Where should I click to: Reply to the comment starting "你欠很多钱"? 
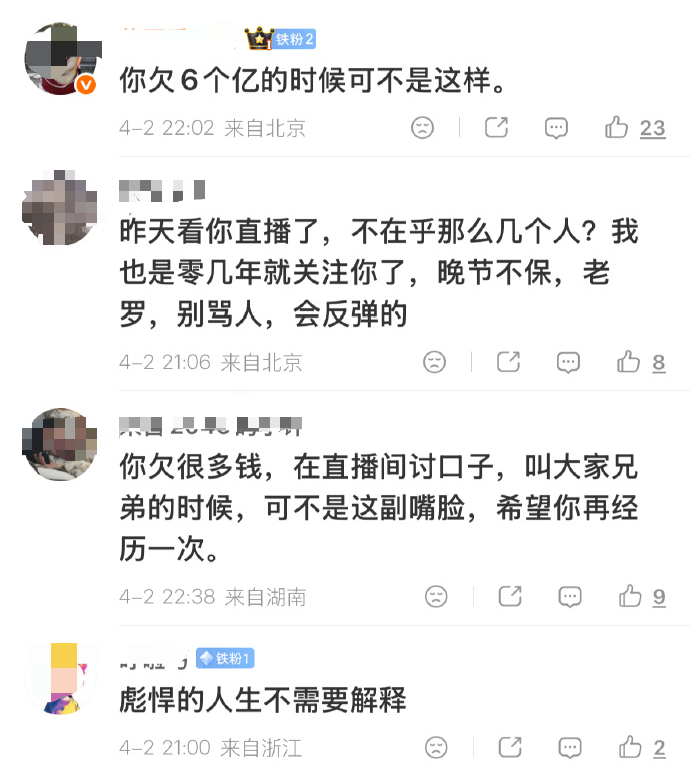tap(570, 597)
